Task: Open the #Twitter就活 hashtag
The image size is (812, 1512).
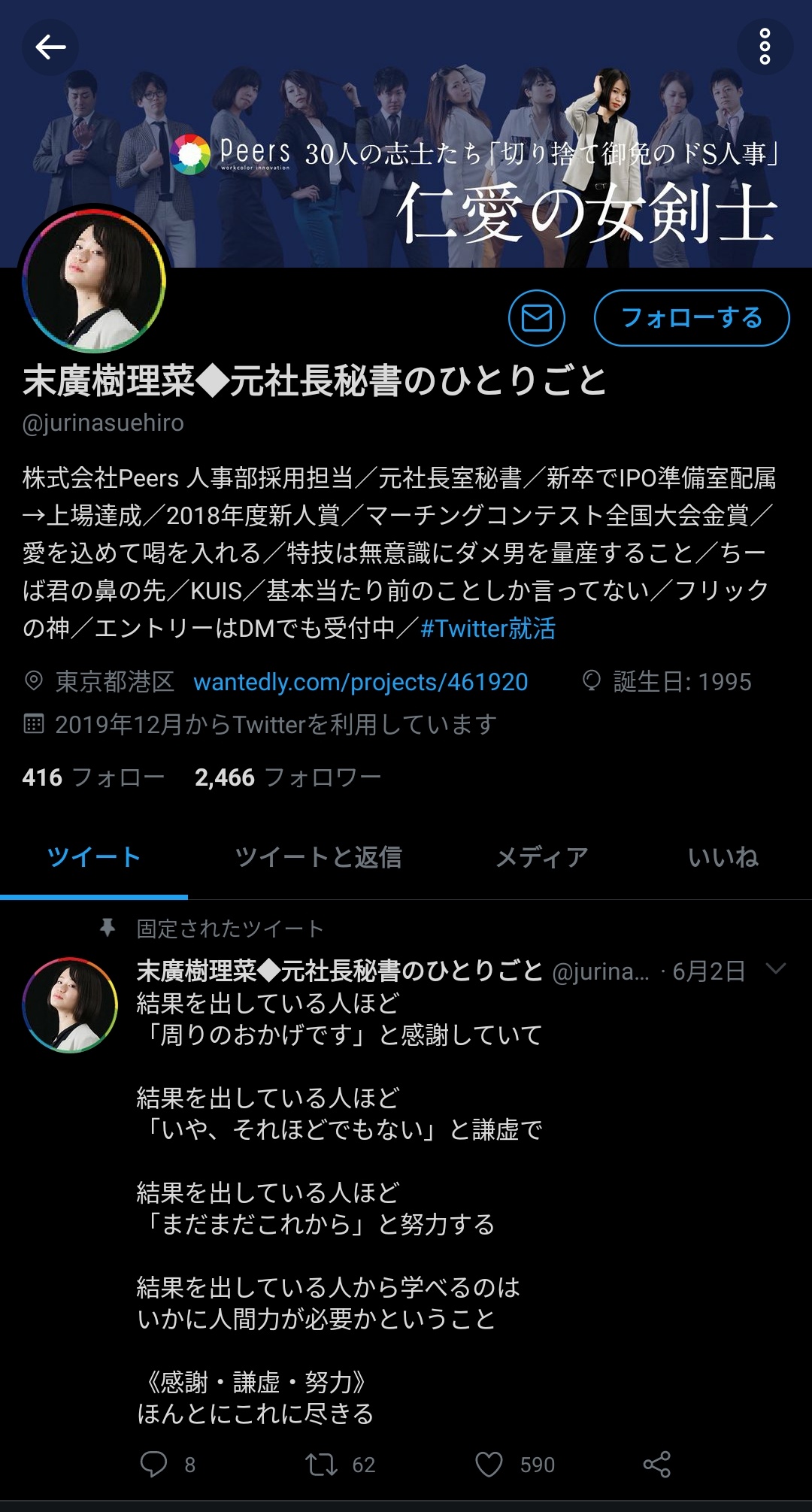Action: click(x=488, y=629)
